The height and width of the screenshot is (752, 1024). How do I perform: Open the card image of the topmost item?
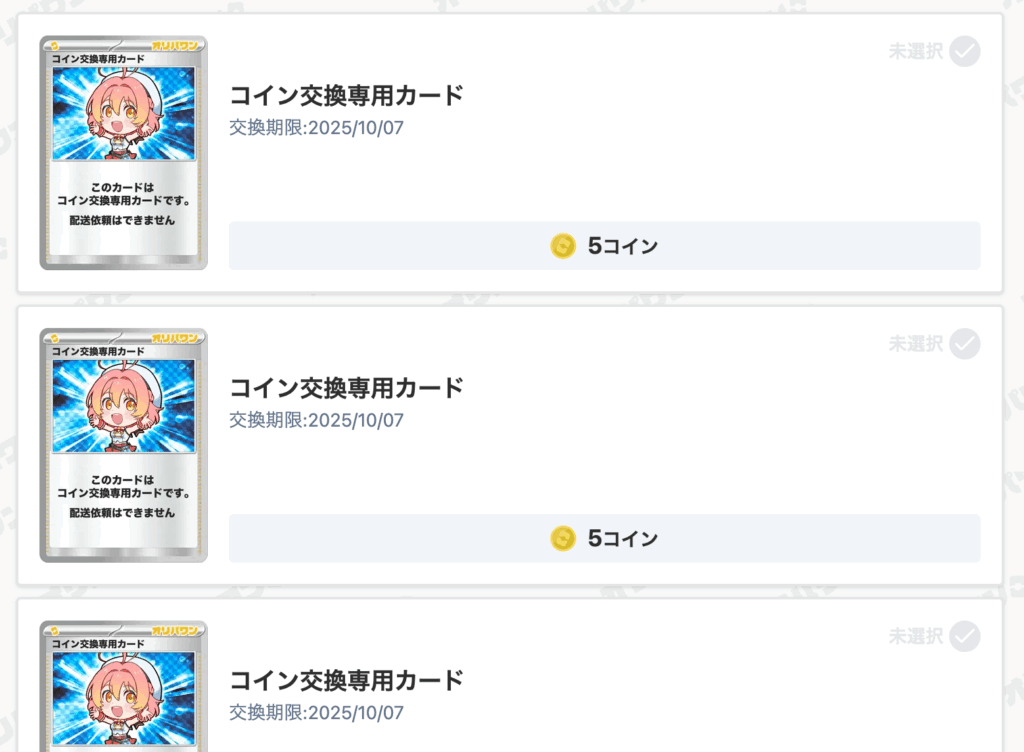point(123,153)
